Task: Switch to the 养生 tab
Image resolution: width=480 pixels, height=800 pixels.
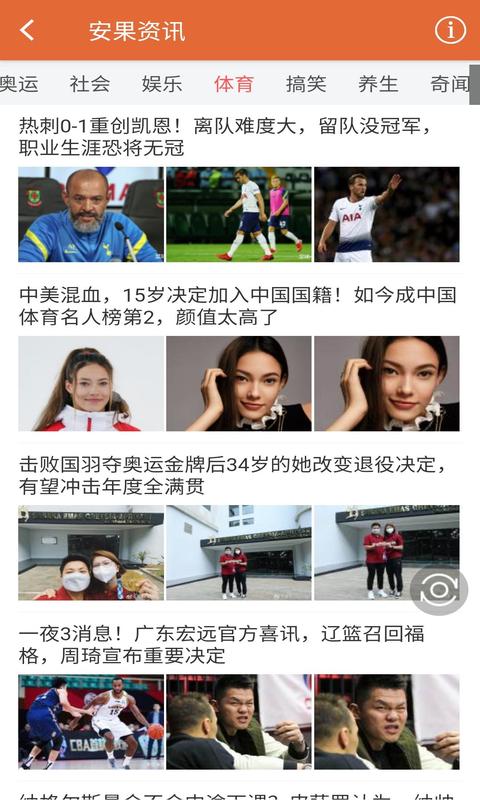Action: [x=378, y=84]
